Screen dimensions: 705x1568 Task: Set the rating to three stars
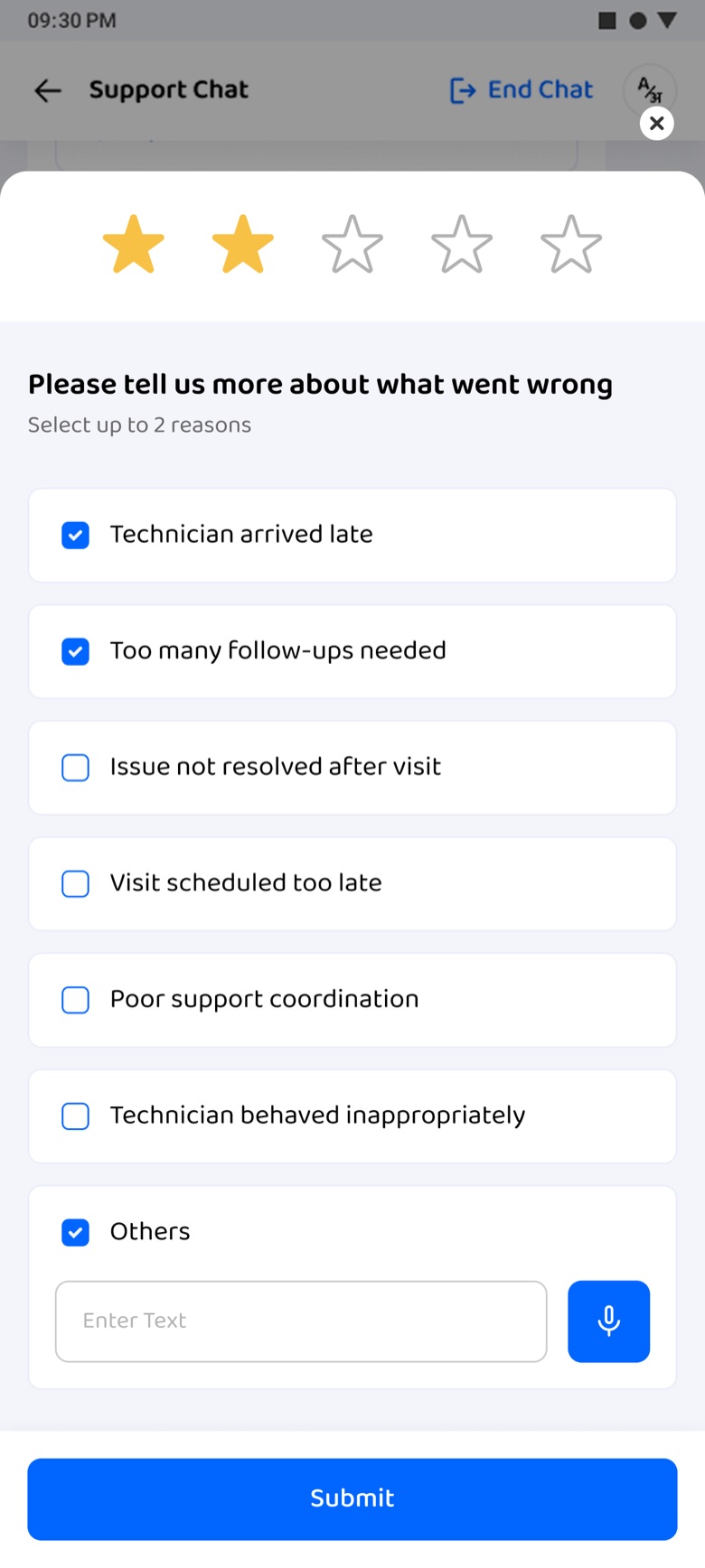[352, 244]
